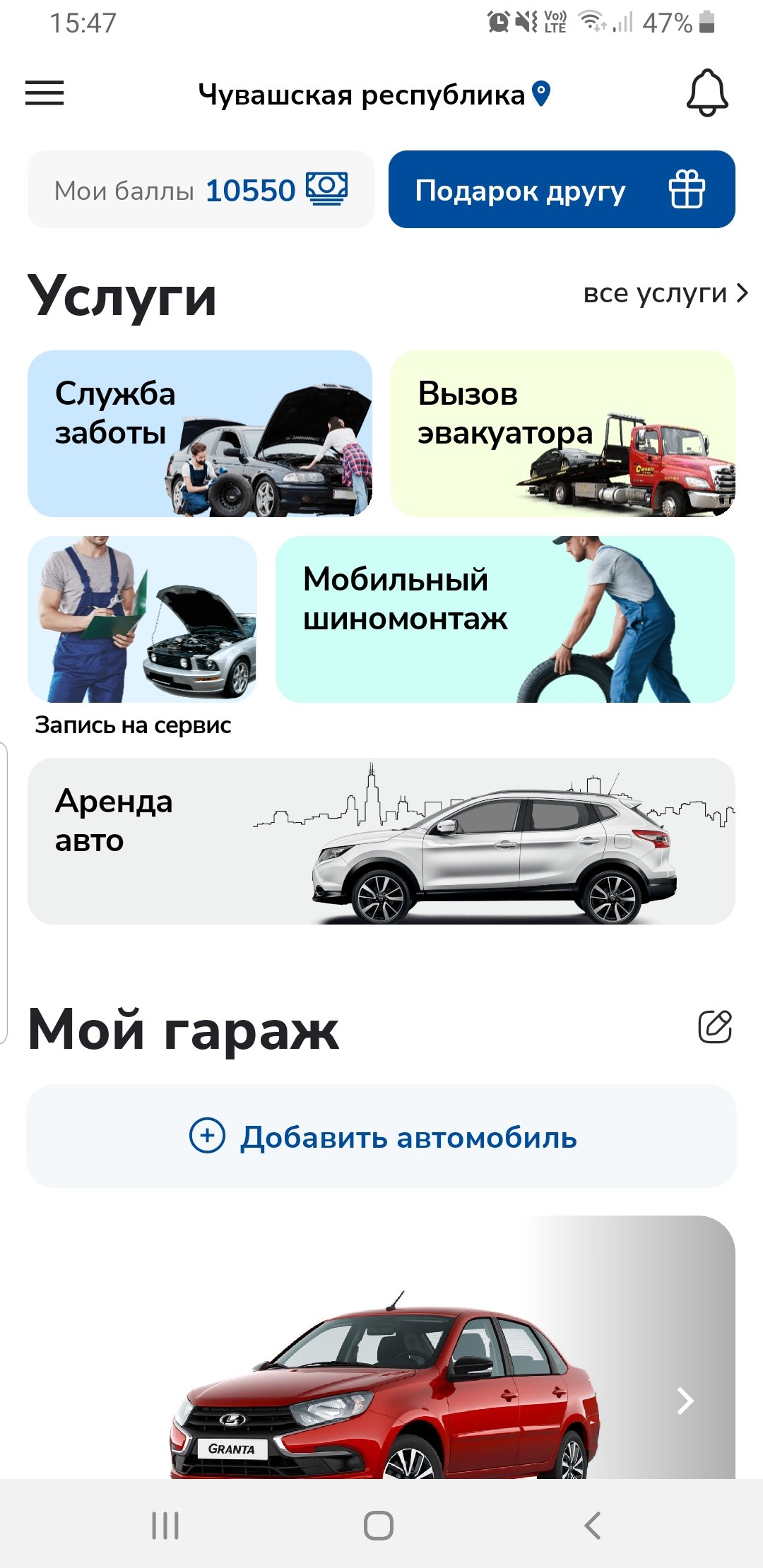
Task: Open Служба заботы service card
Action: [x=200, y=434]
